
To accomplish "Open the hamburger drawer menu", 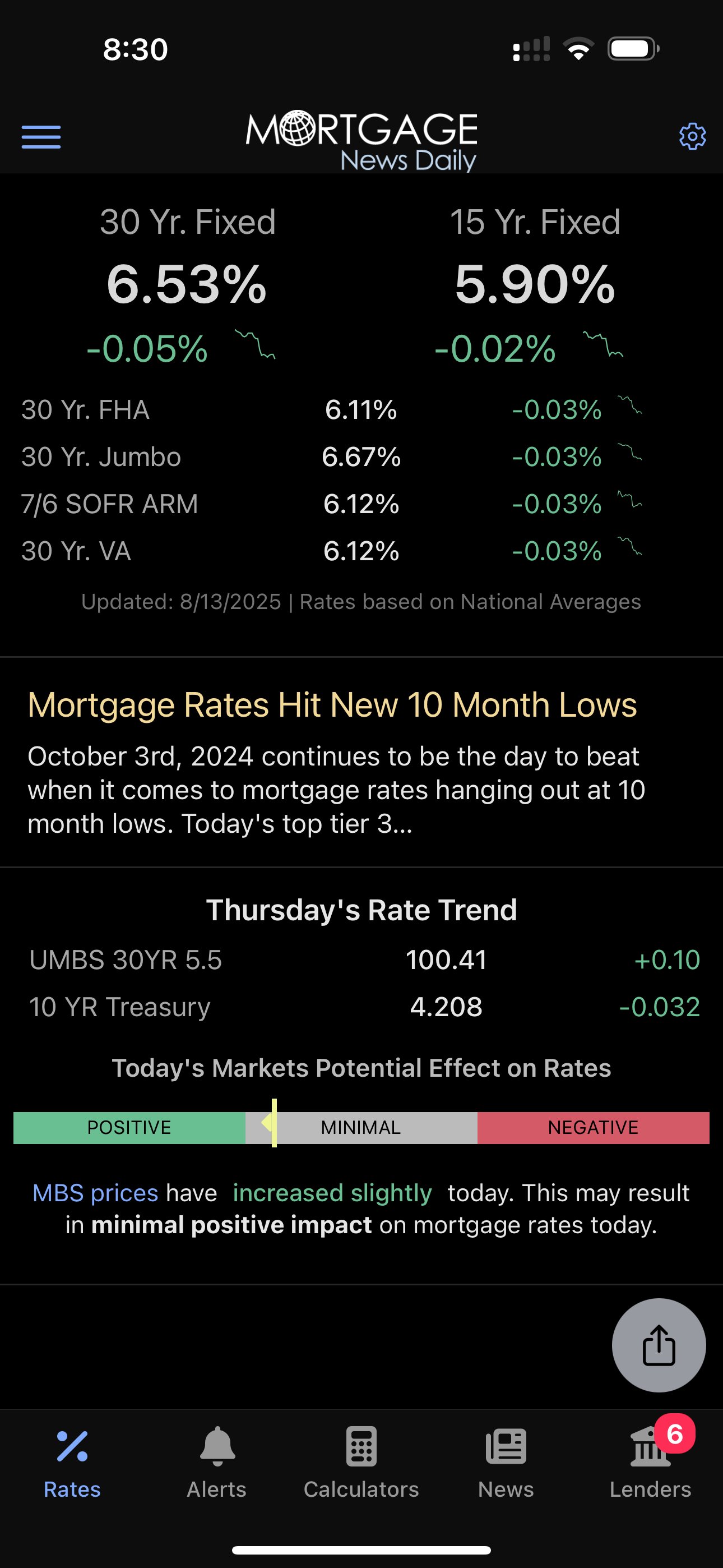I will click(41, 137).
